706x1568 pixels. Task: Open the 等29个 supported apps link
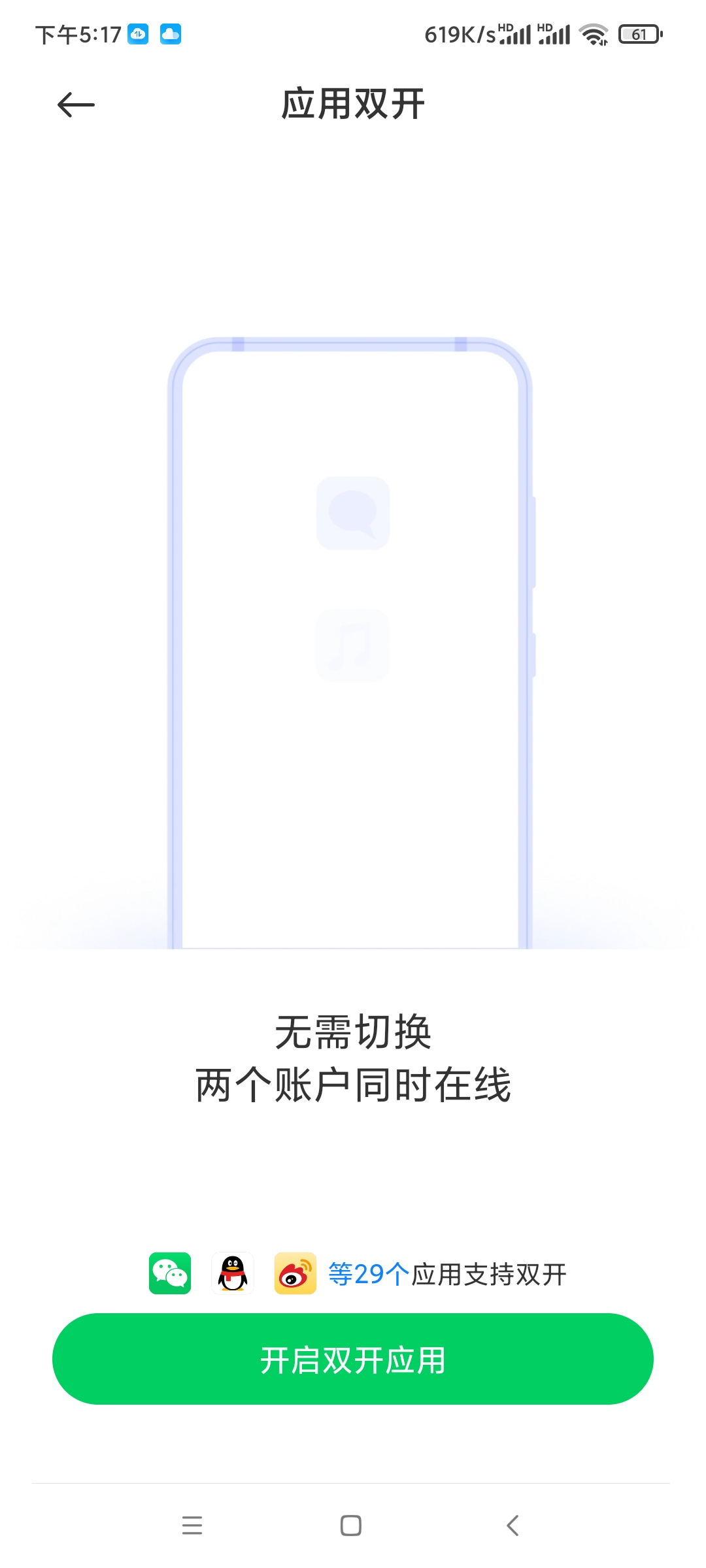(x=369, y=1274)
